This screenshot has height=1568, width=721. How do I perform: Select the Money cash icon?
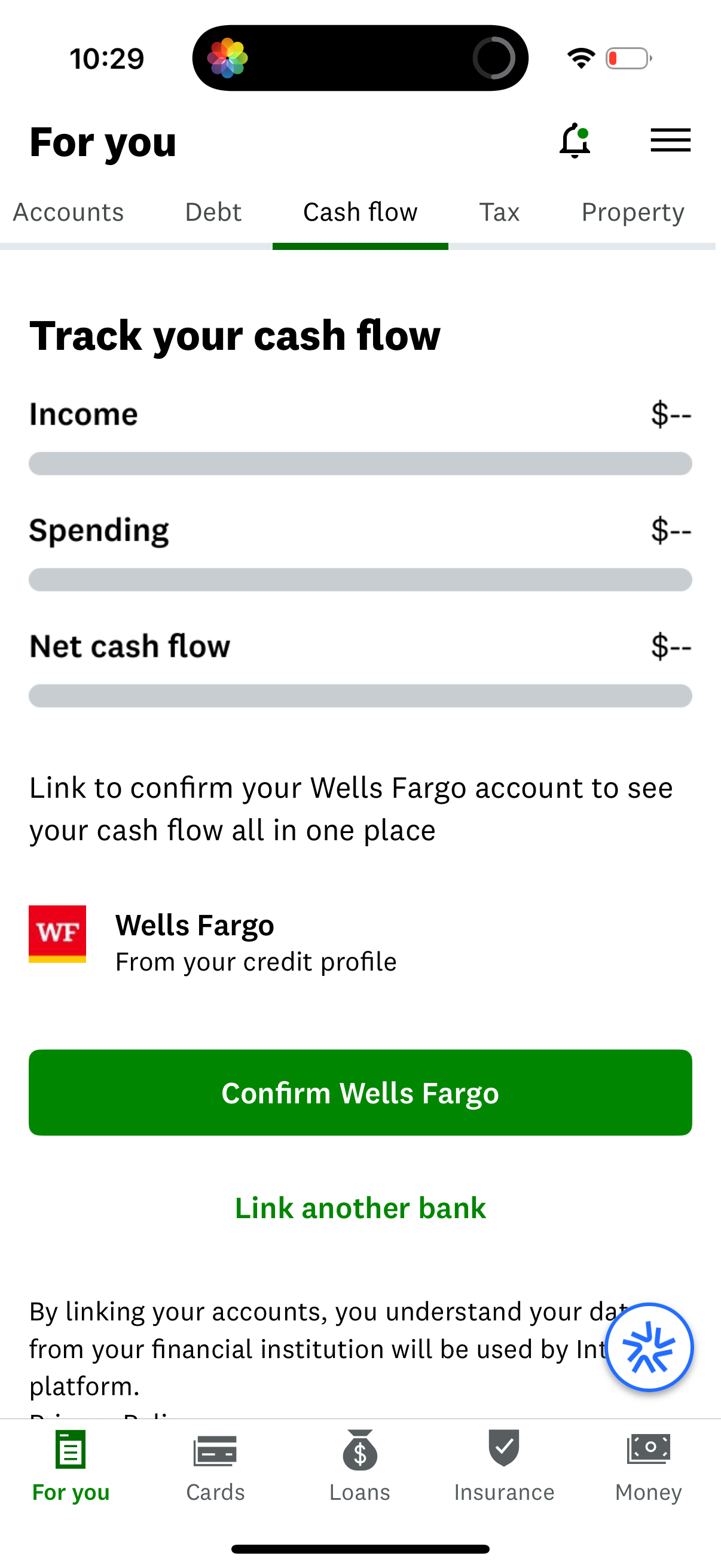tap(648, 1451)
